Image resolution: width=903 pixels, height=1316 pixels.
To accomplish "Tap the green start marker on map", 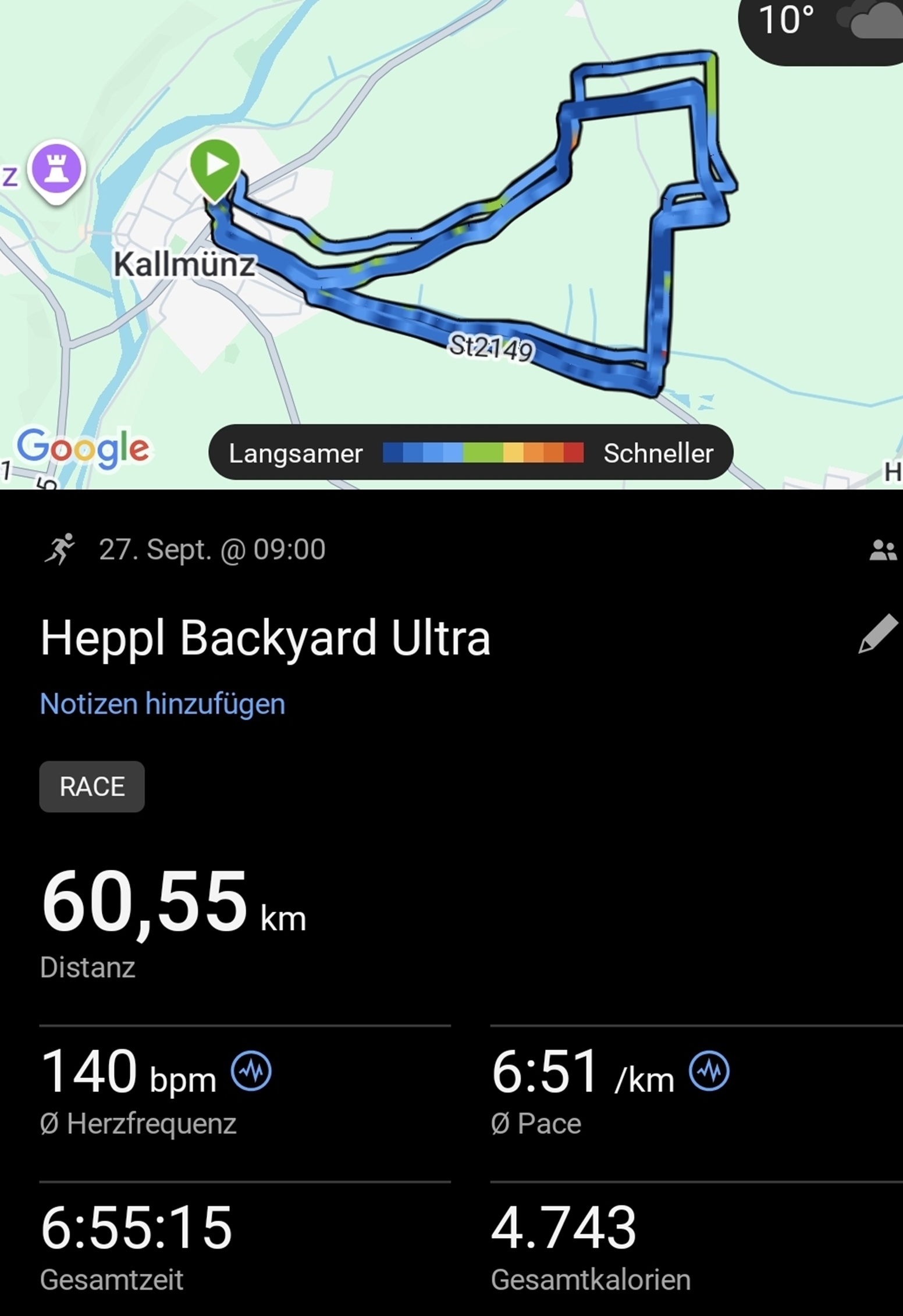I will [x=215, y=167].
